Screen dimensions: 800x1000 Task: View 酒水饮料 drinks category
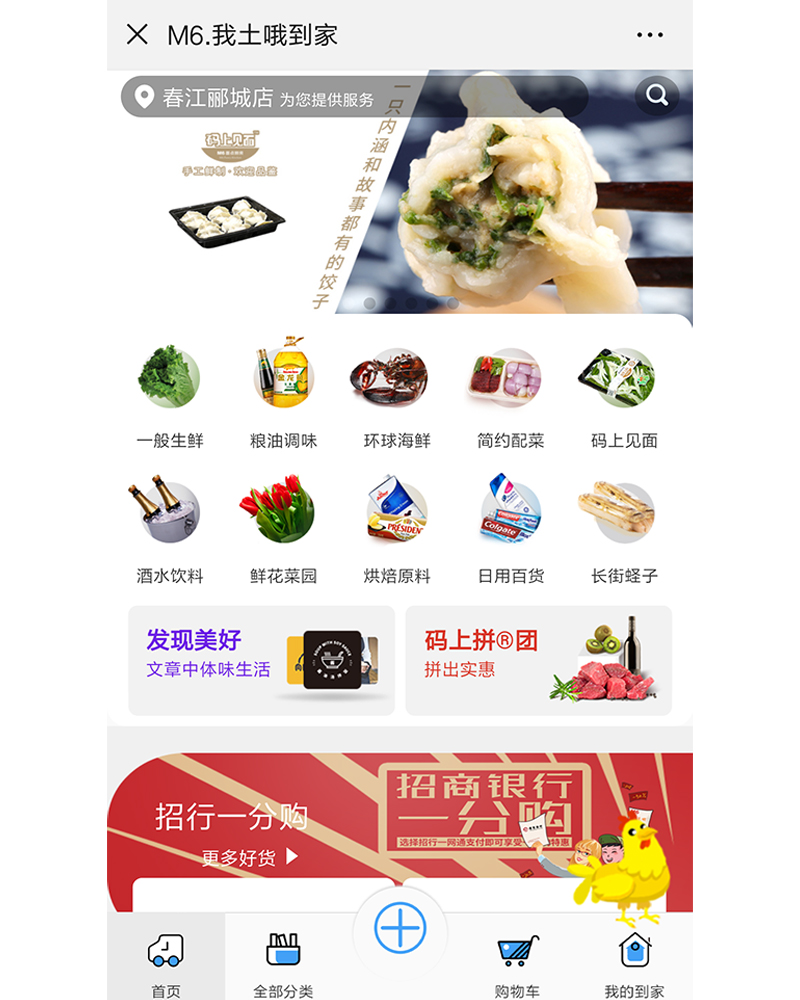click(169, 532)
